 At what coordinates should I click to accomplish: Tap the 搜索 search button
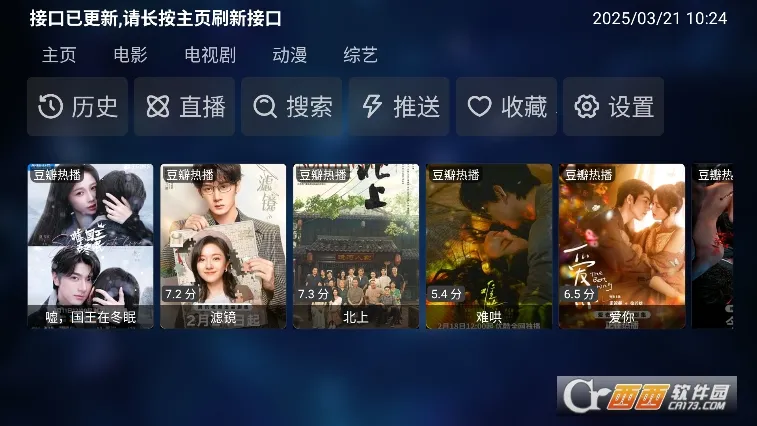[x=292, y=107]
